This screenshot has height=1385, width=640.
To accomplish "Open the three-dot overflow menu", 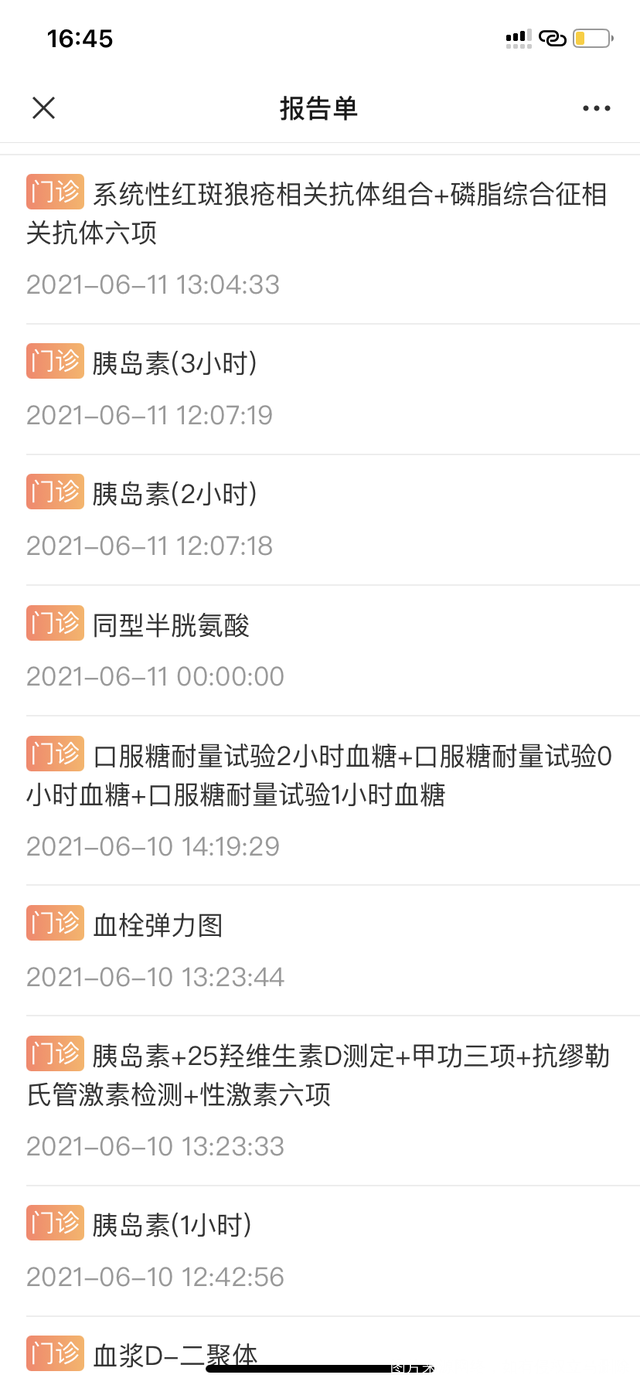I will click(x=596, y=108).
